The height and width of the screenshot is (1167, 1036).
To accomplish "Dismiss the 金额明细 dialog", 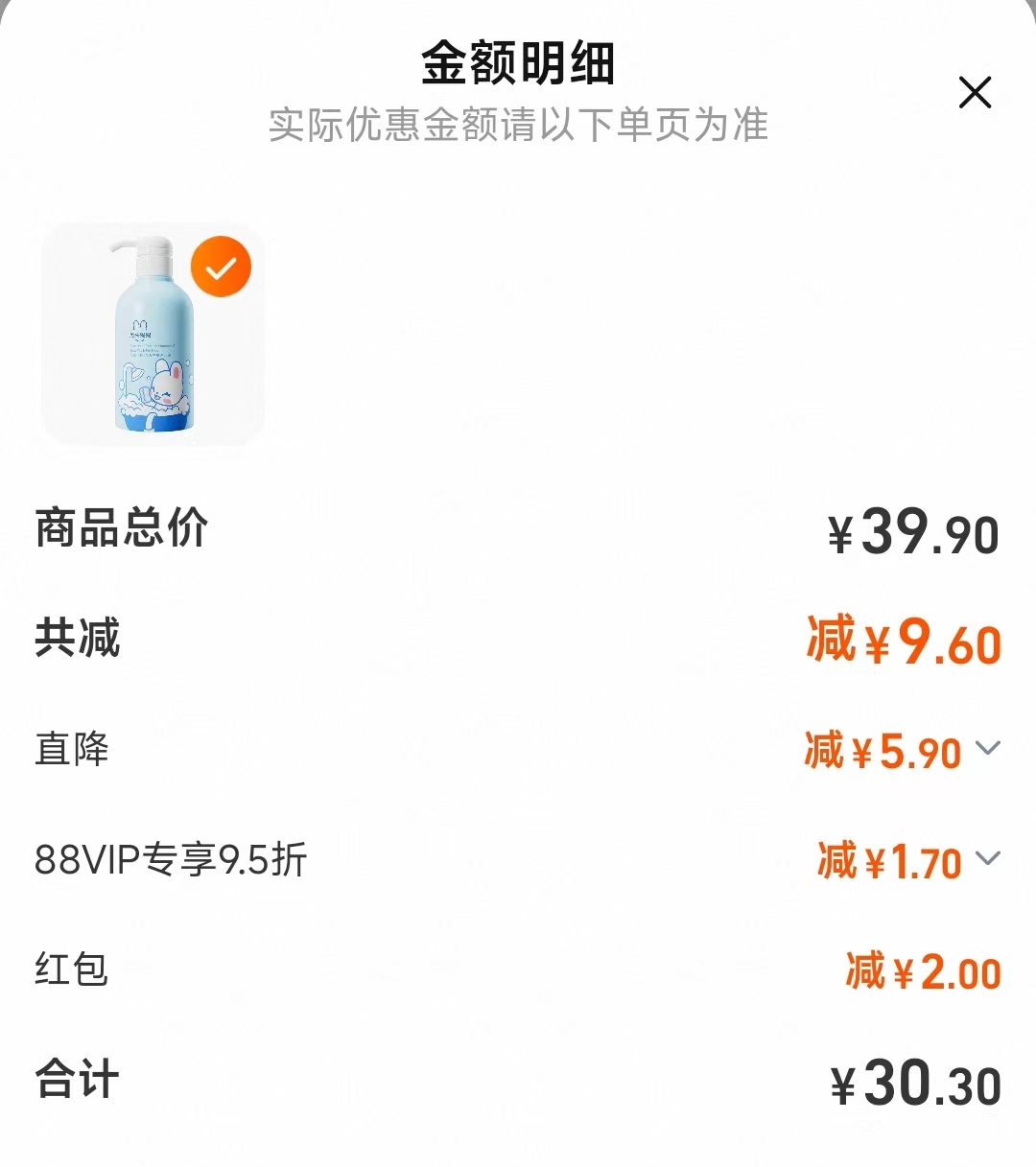I will (976, 93).
